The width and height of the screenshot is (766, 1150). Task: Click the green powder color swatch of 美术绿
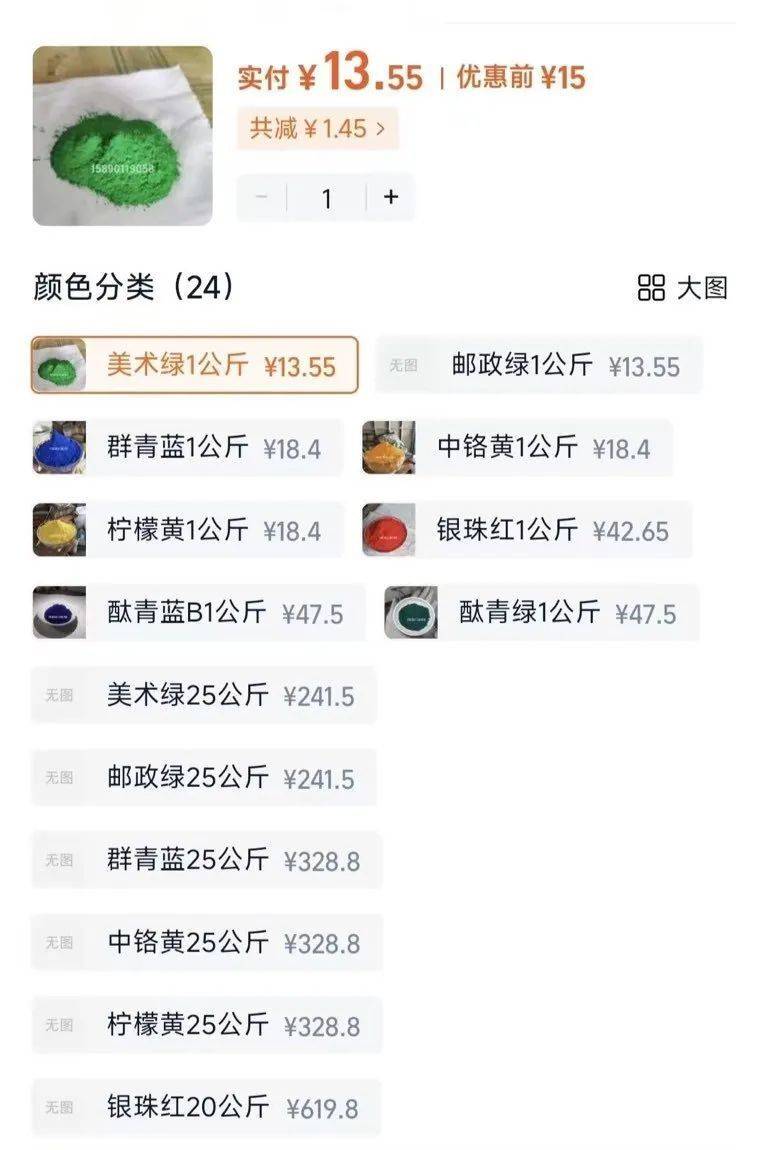coord(57,366)
